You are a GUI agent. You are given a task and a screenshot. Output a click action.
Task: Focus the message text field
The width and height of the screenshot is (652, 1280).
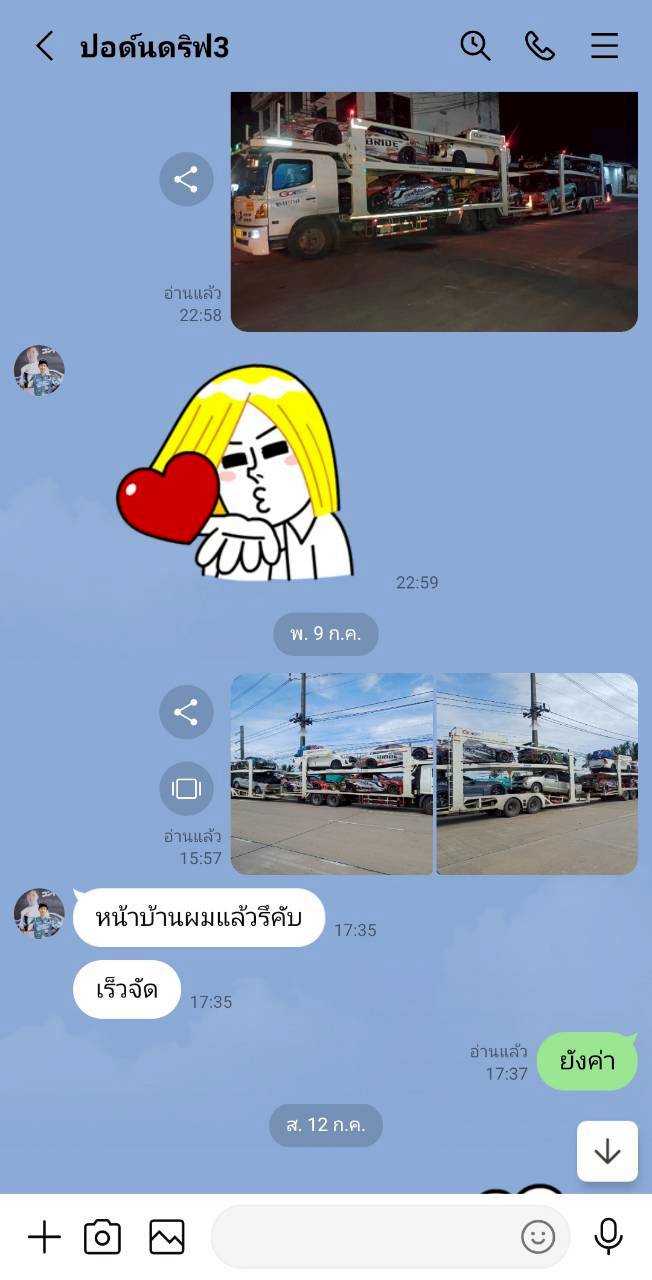pos(365,1237)
